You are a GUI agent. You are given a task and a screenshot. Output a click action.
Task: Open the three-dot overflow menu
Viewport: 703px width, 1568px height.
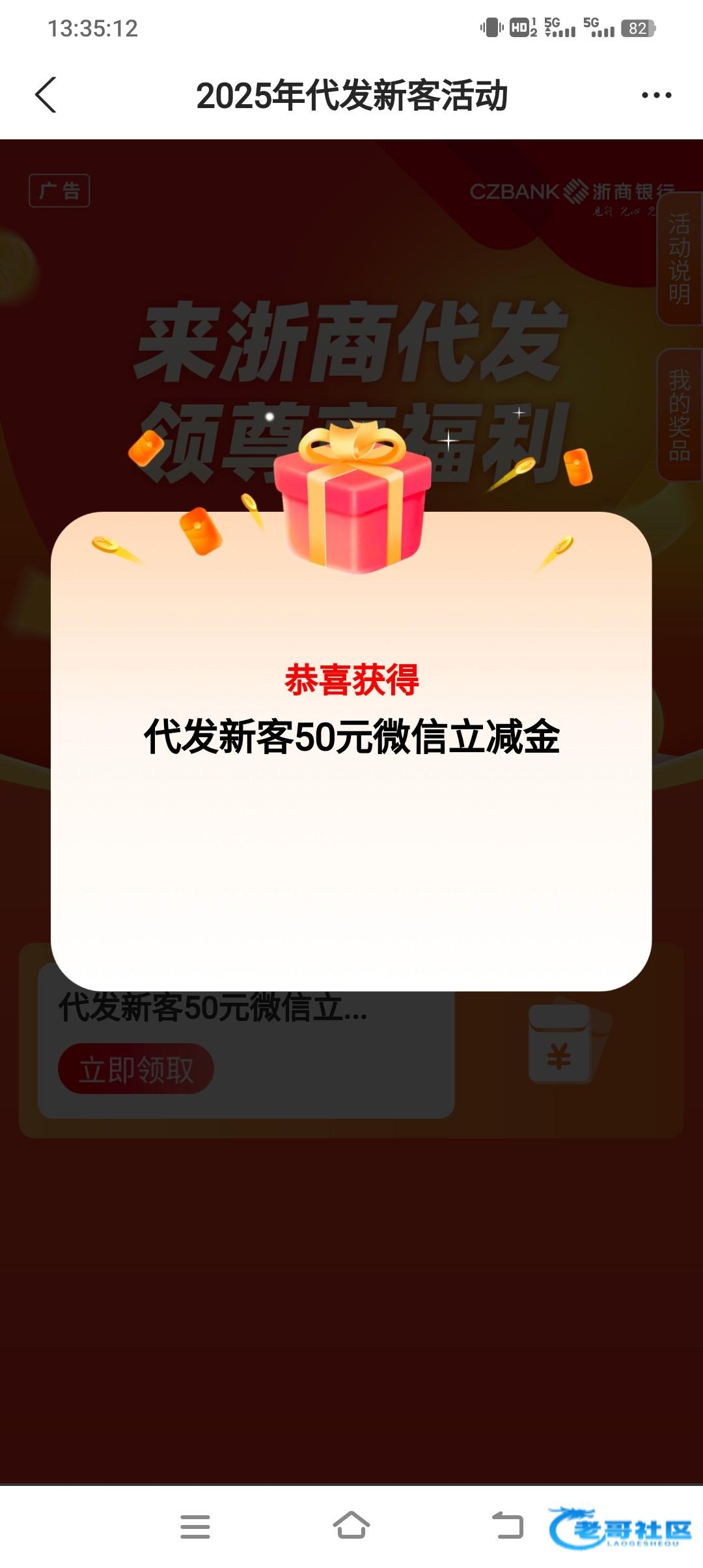[656, 95]
